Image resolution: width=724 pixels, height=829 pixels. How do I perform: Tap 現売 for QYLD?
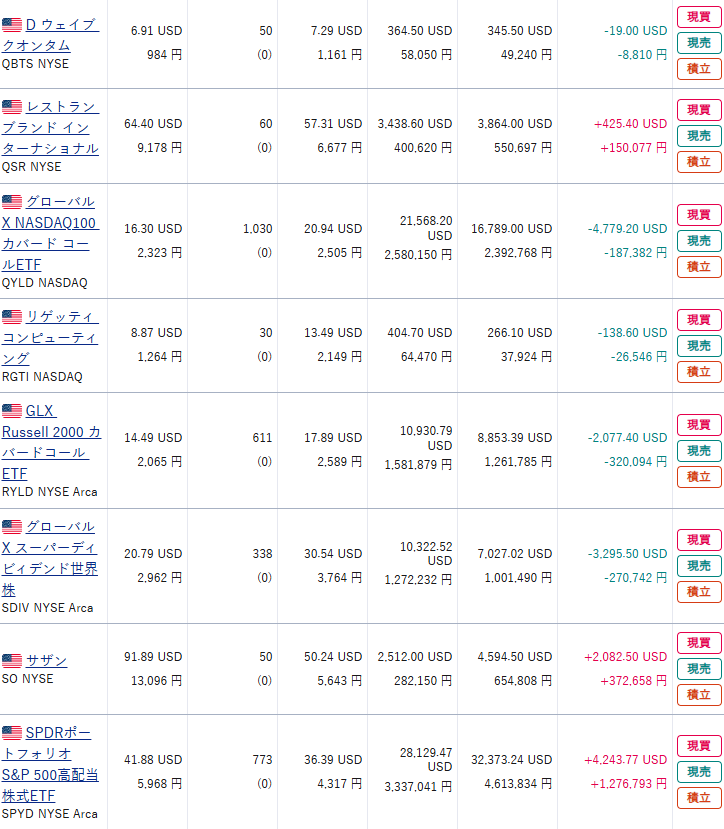coord(699,241)
